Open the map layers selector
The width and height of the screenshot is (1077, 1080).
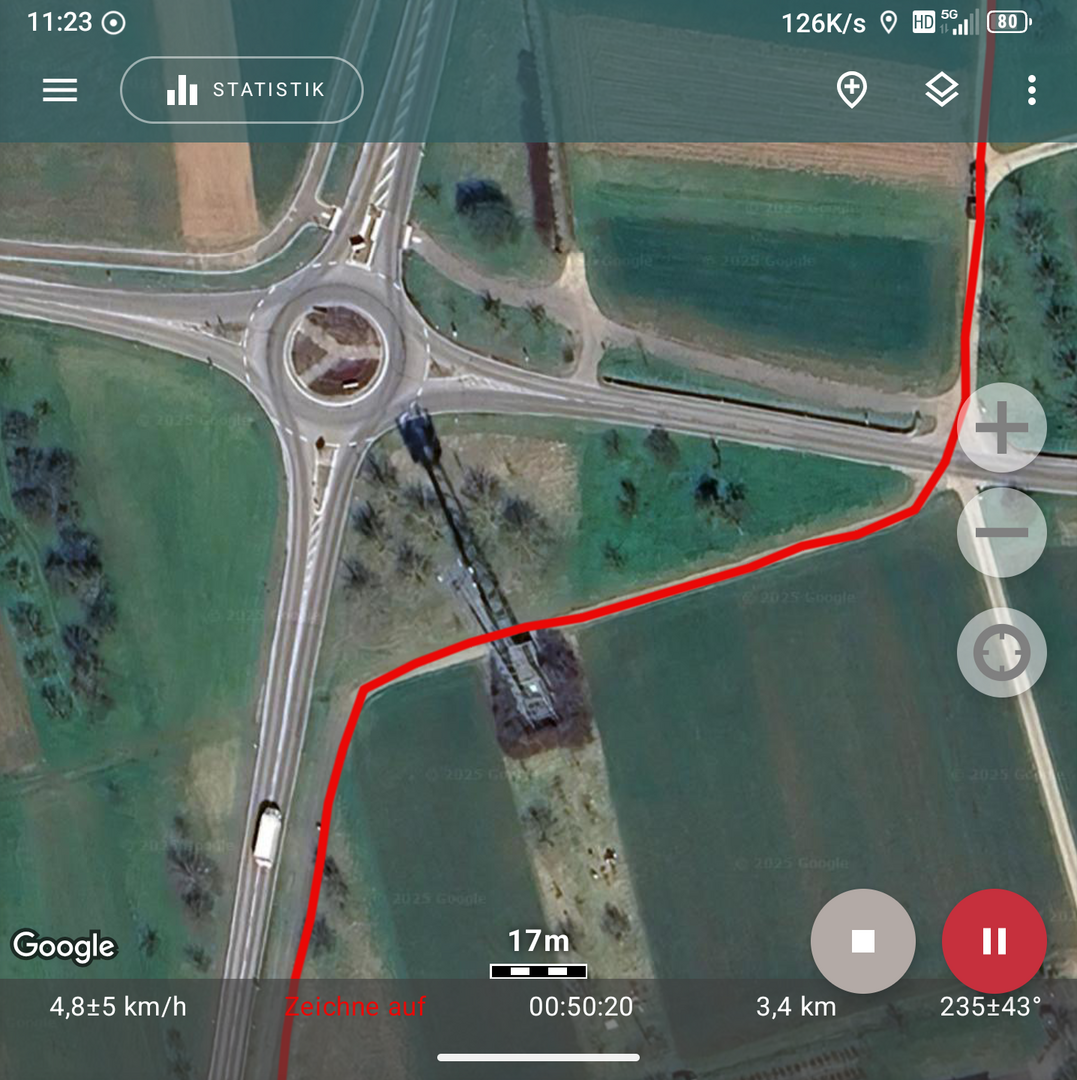[941, 90]
